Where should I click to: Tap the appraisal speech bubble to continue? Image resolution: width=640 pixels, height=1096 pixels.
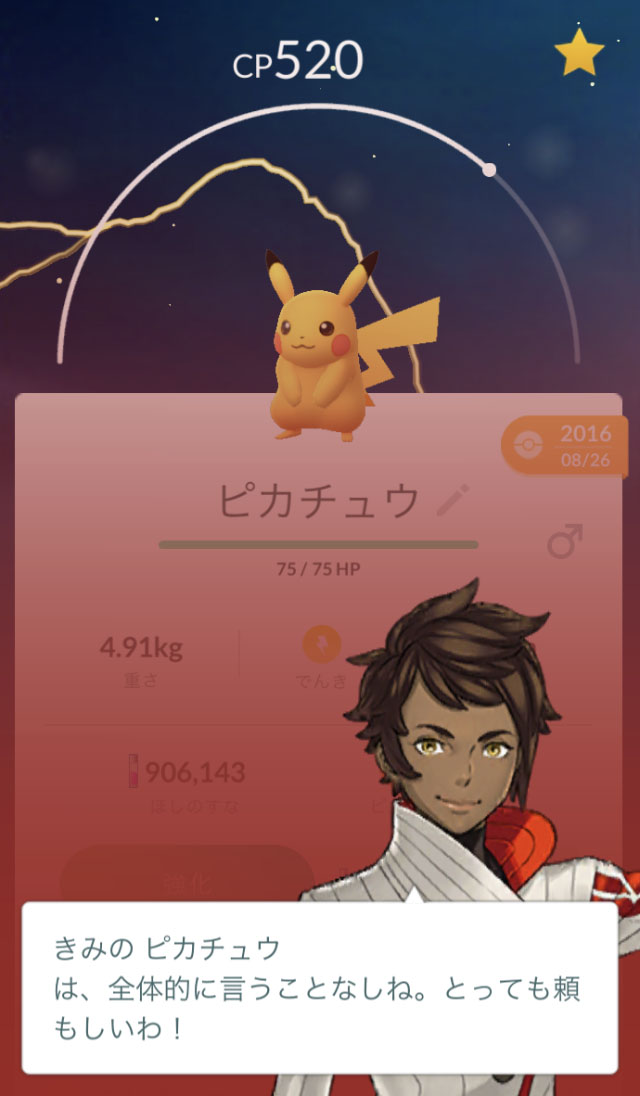tap(319, 987)
